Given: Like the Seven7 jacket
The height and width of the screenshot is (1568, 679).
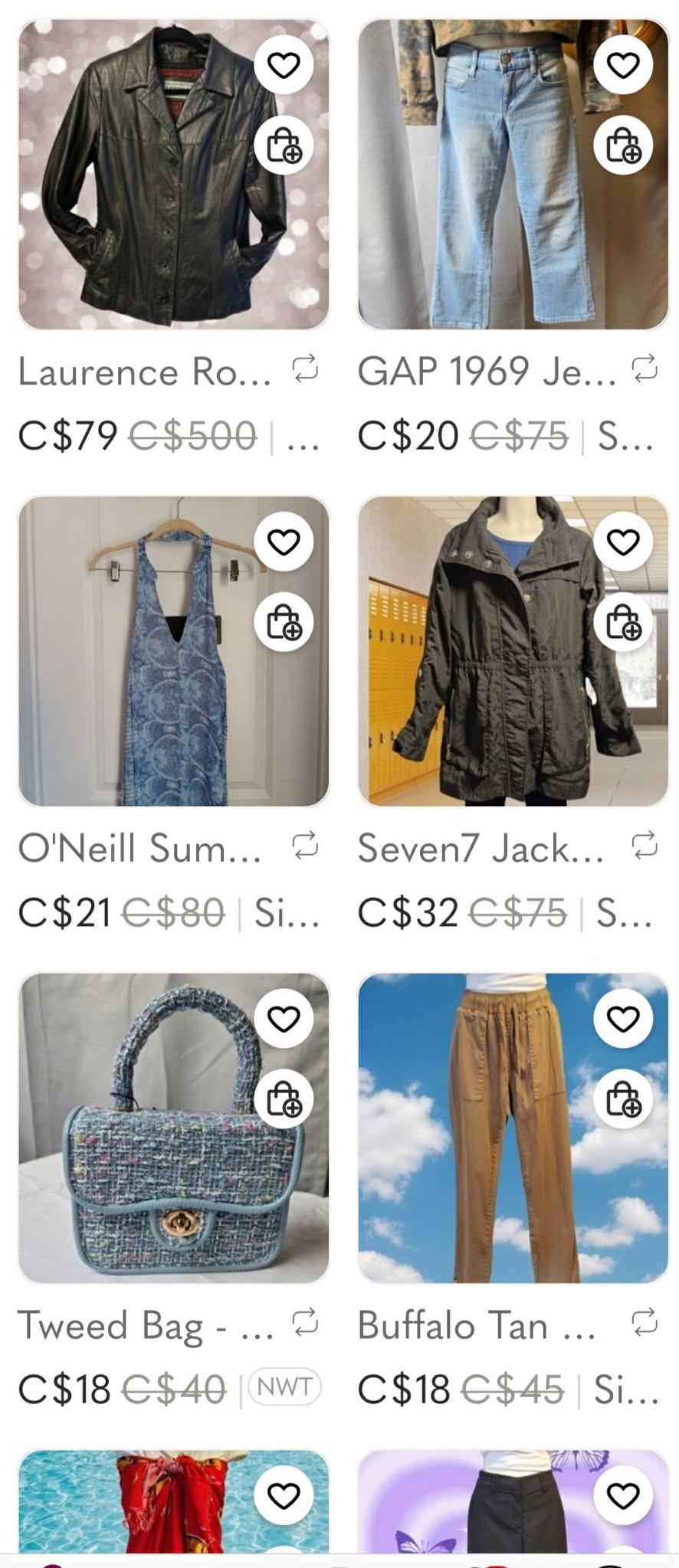Looking at the screenshot, I should point(623,542).
